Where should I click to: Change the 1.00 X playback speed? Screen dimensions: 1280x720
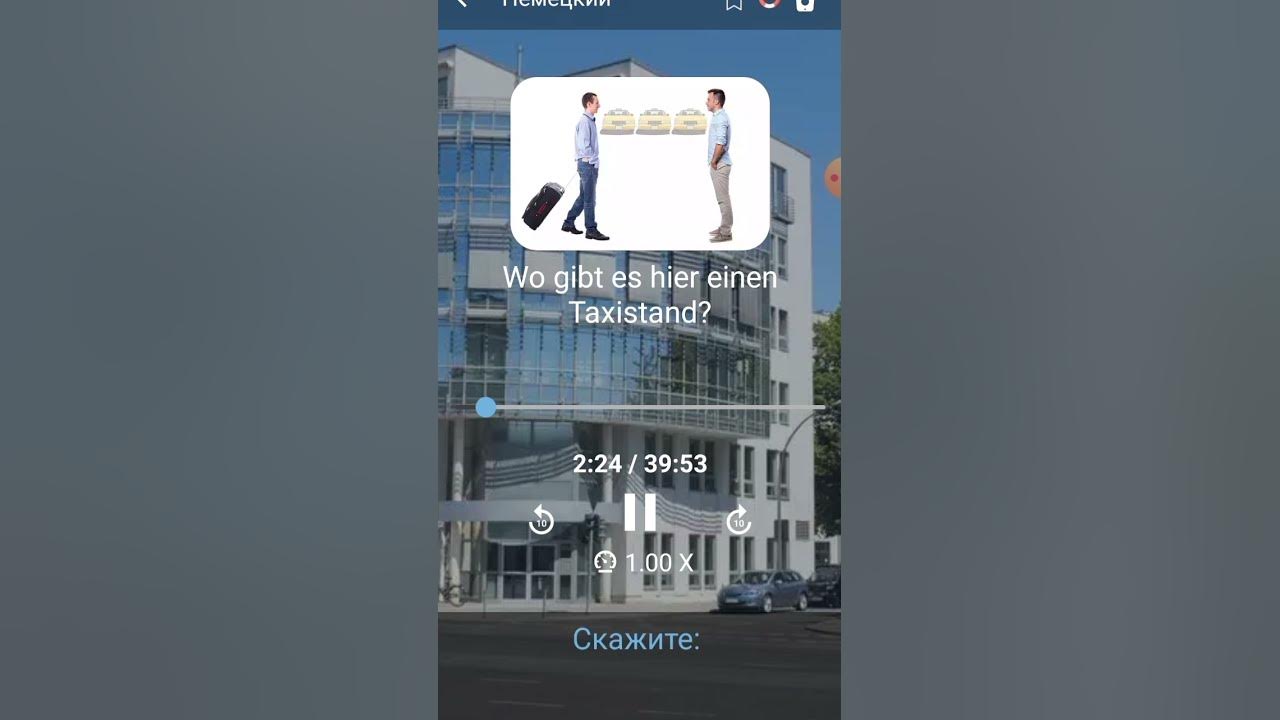click(644, 563)
